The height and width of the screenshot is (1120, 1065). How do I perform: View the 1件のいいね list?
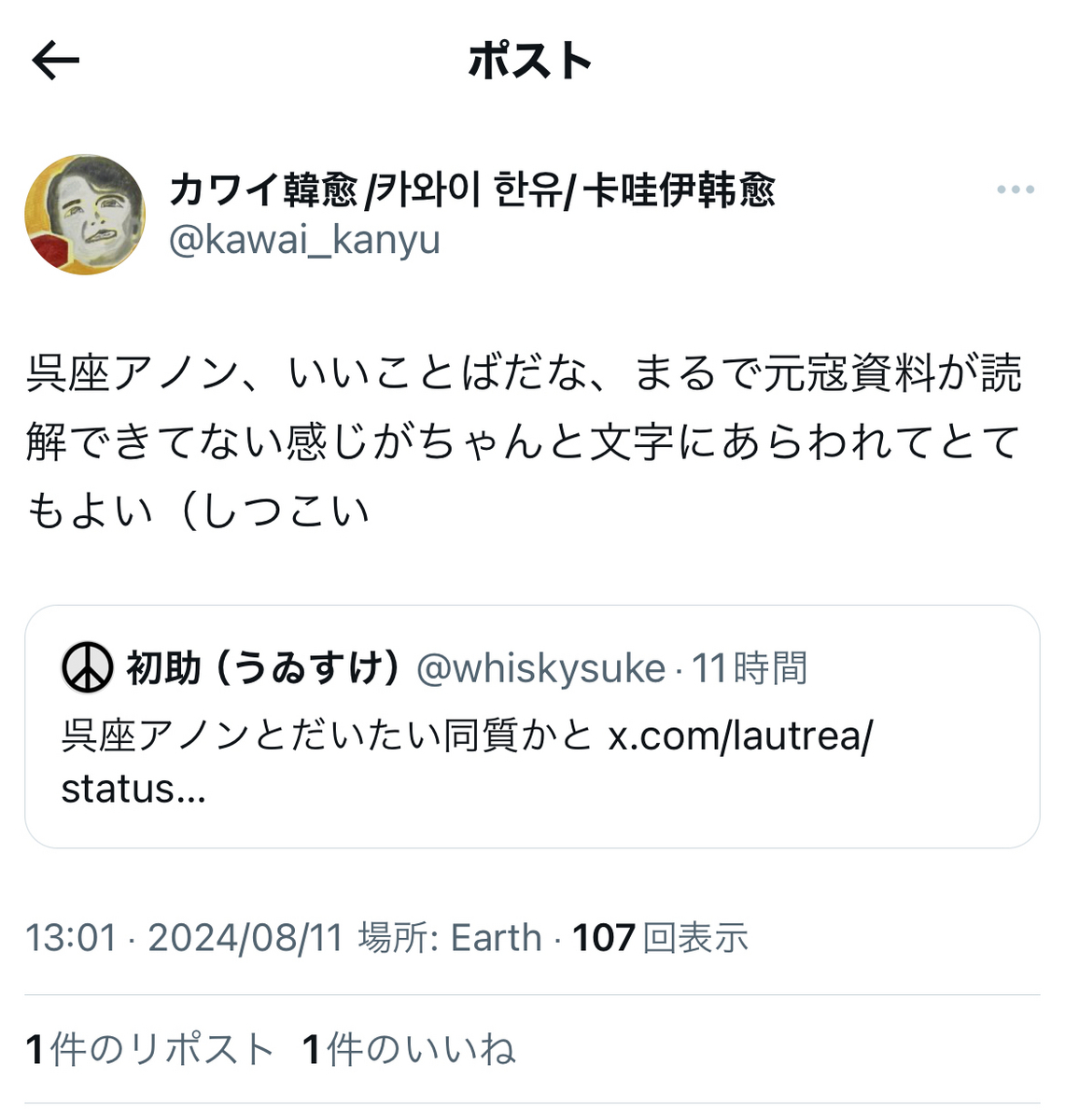coord(409,1049)
